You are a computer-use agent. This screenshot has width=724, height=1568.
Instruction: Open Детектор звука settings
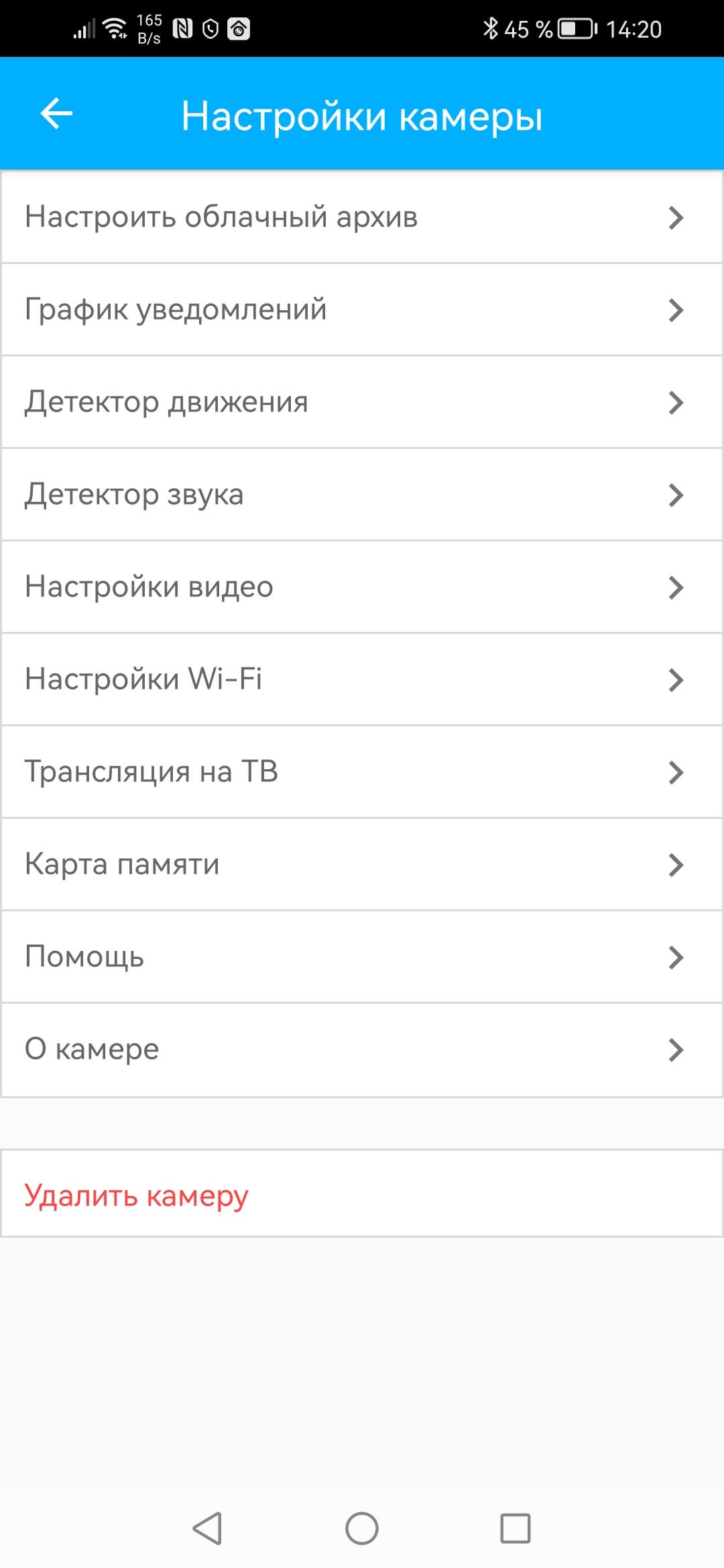362,495
